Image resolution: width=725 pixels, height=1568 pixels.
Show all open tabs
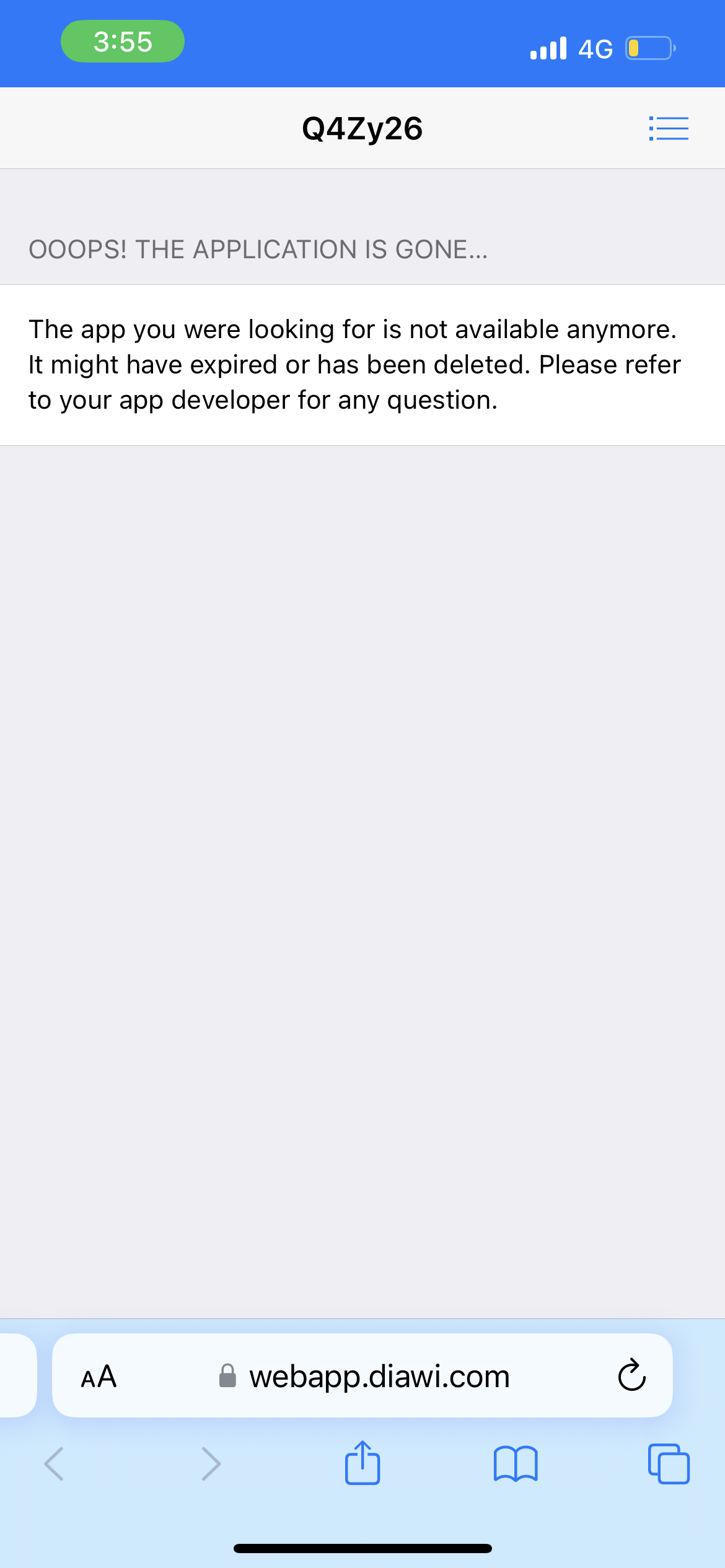(669, 1464)
